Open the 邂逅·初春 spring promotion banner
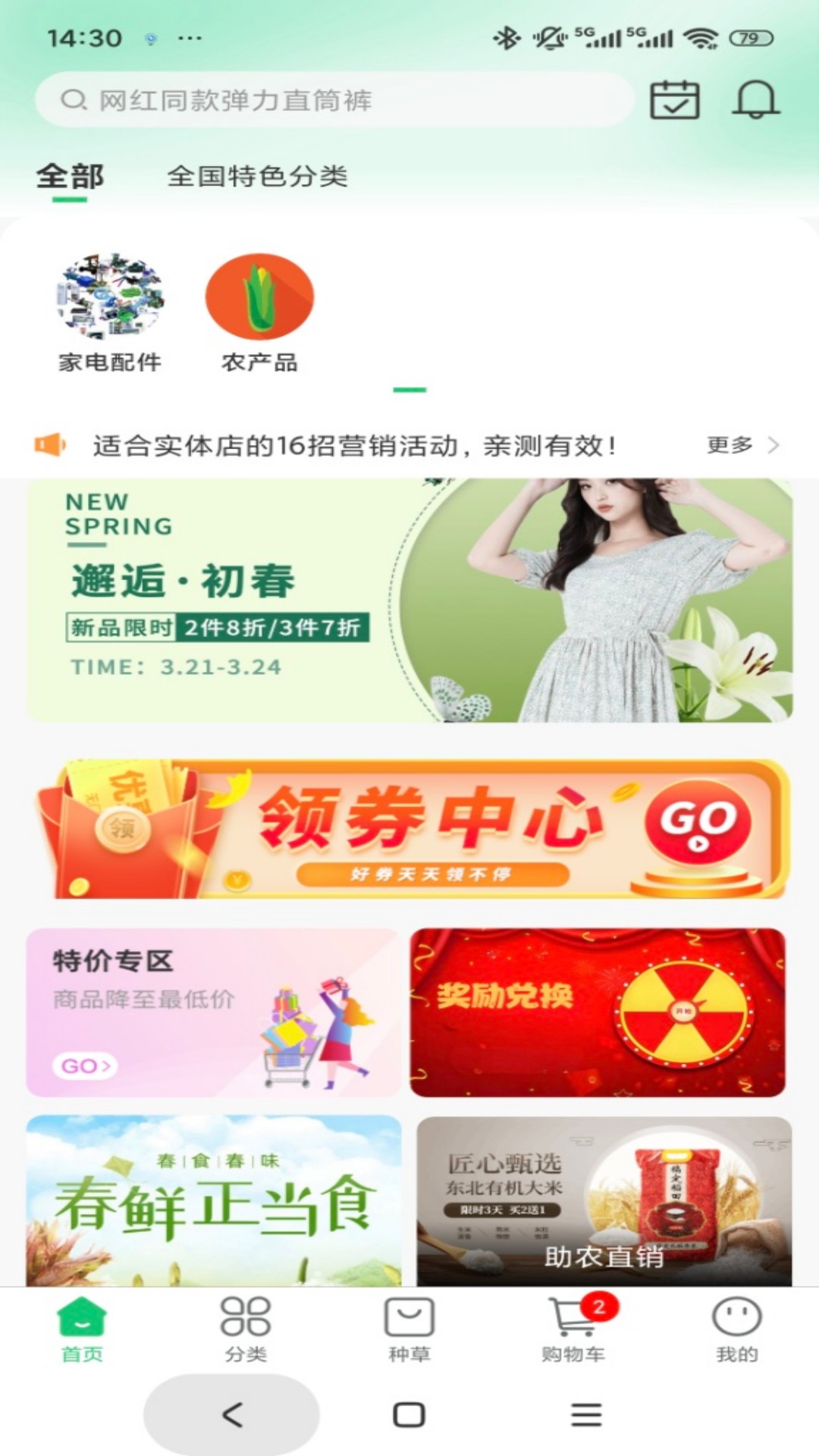819x1456 pixels. pyautogui.click(x=409, y=599)
